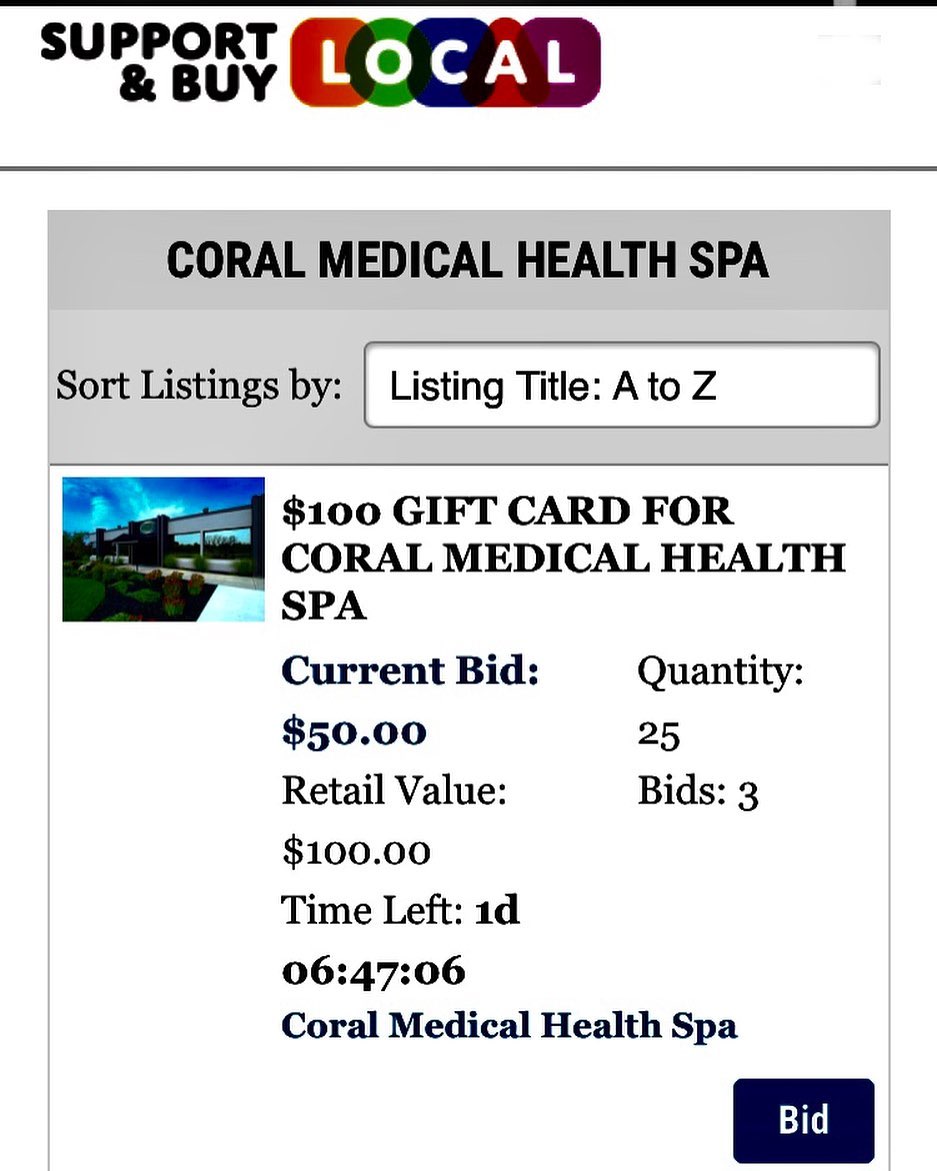Follow the blue Coral Medical Health Spa link

(x=509, y=1026)
